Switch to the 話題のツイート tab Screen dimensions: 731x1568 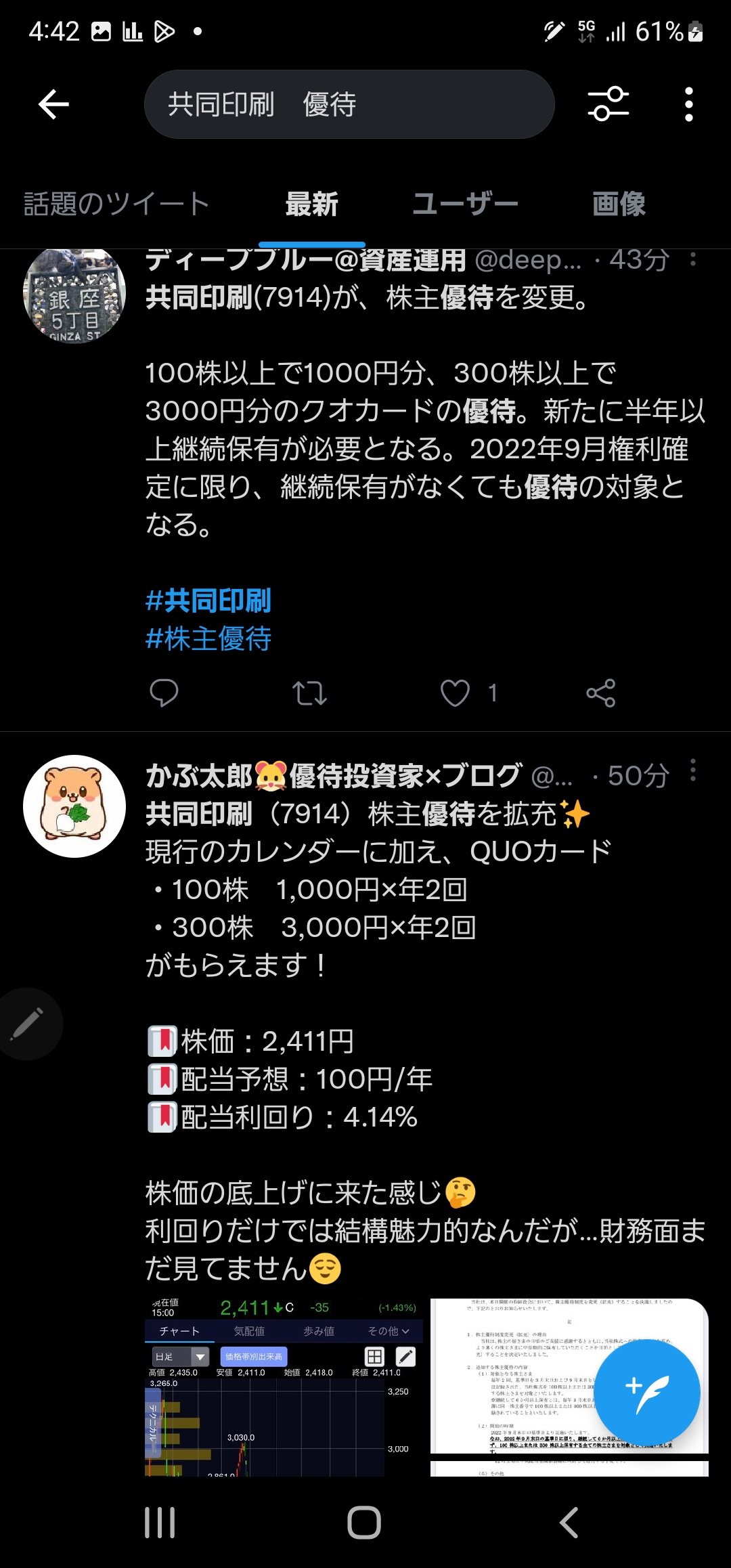(x=117, y=204)
